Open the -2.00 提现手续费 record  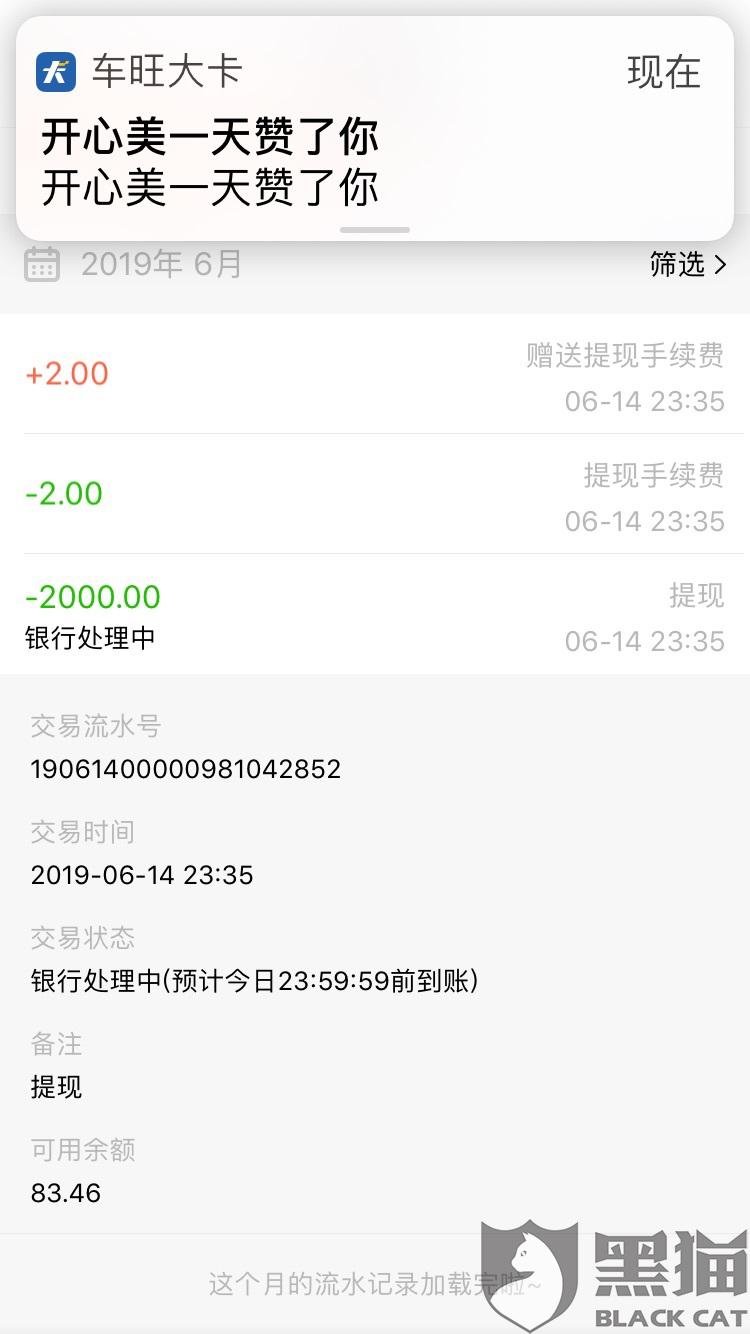click(374, 495)
